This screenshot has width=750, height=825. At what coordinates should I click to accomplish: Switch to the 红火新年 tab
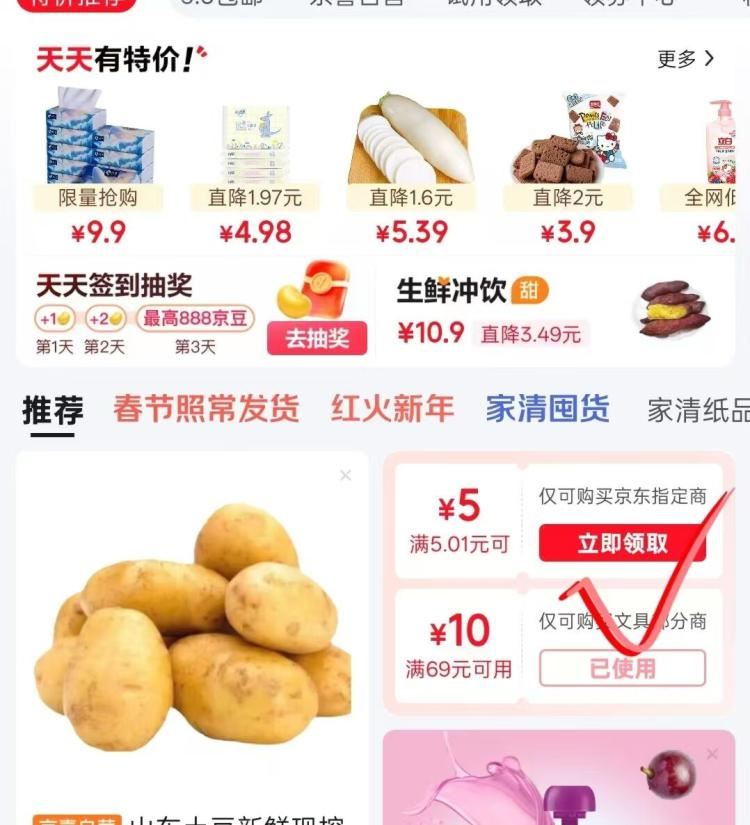[x=392, y=409]
